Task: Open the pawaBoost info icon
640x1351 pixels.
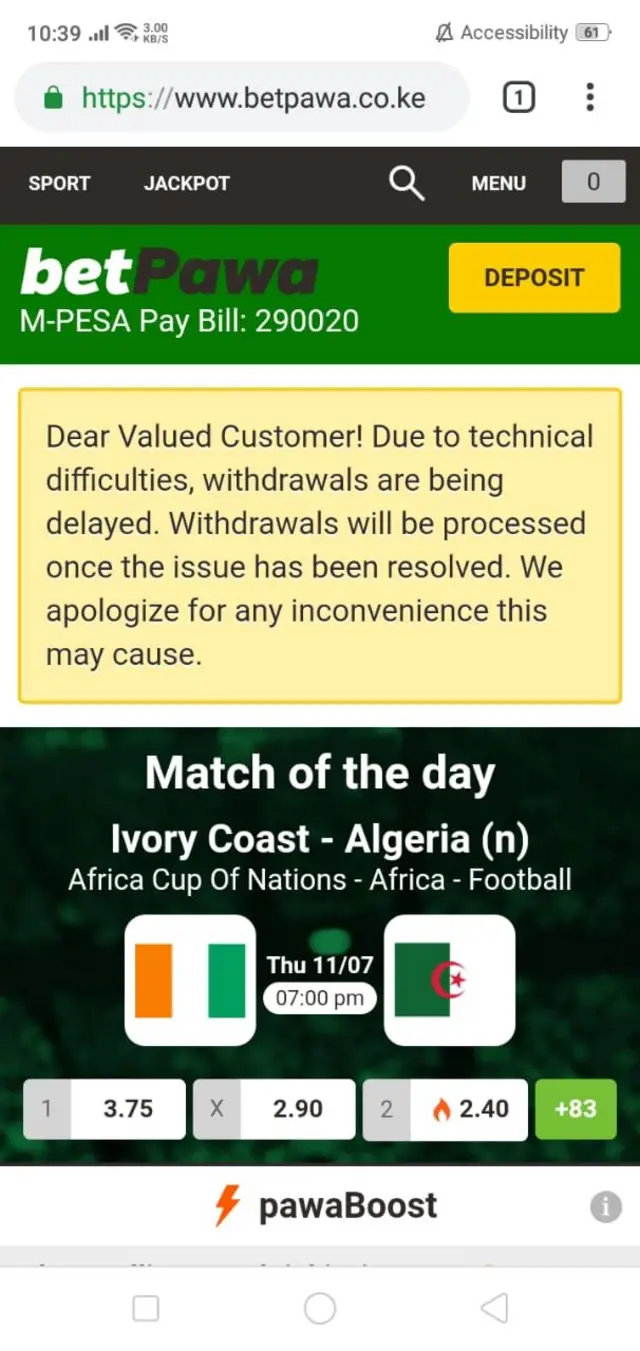Action: 605,1207
